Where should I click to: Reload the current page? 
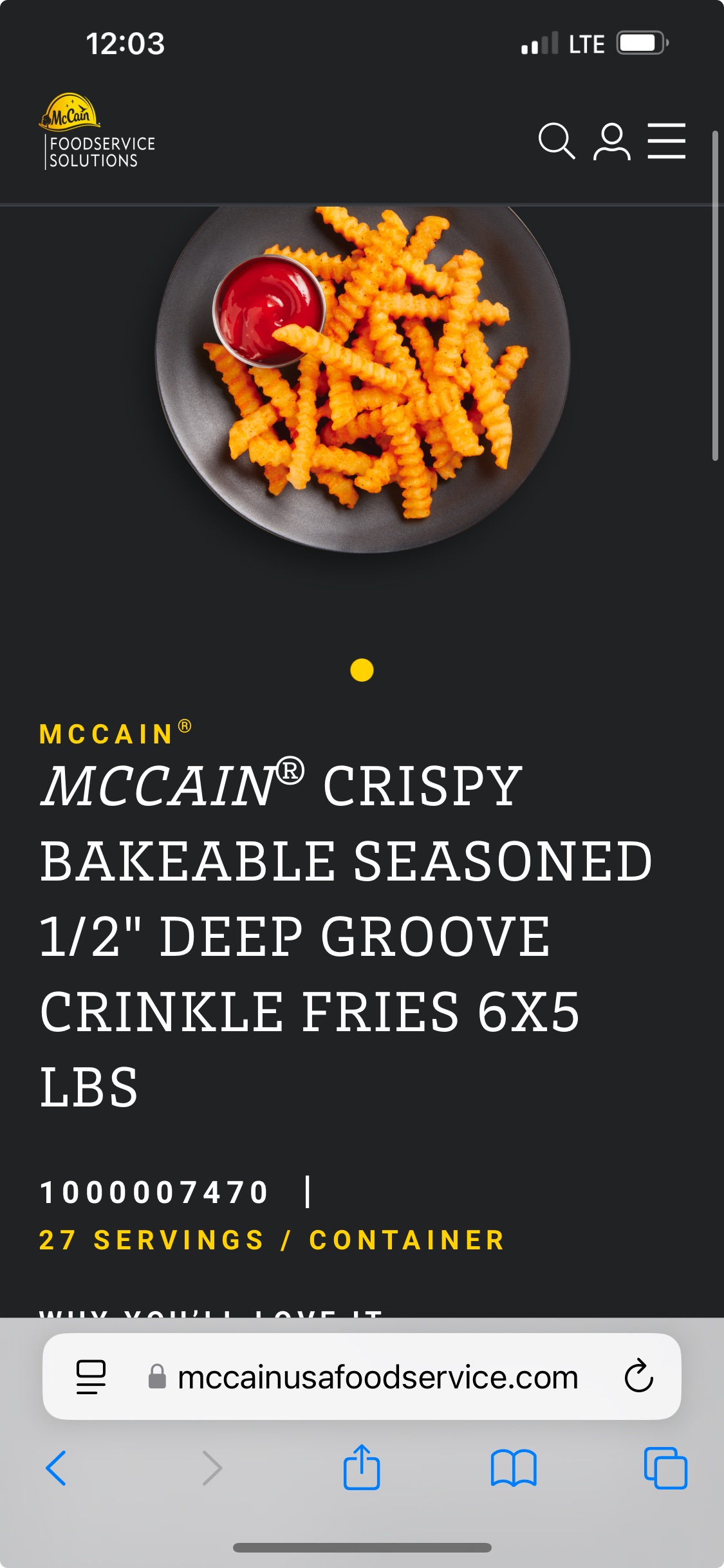pos(638,1376)
